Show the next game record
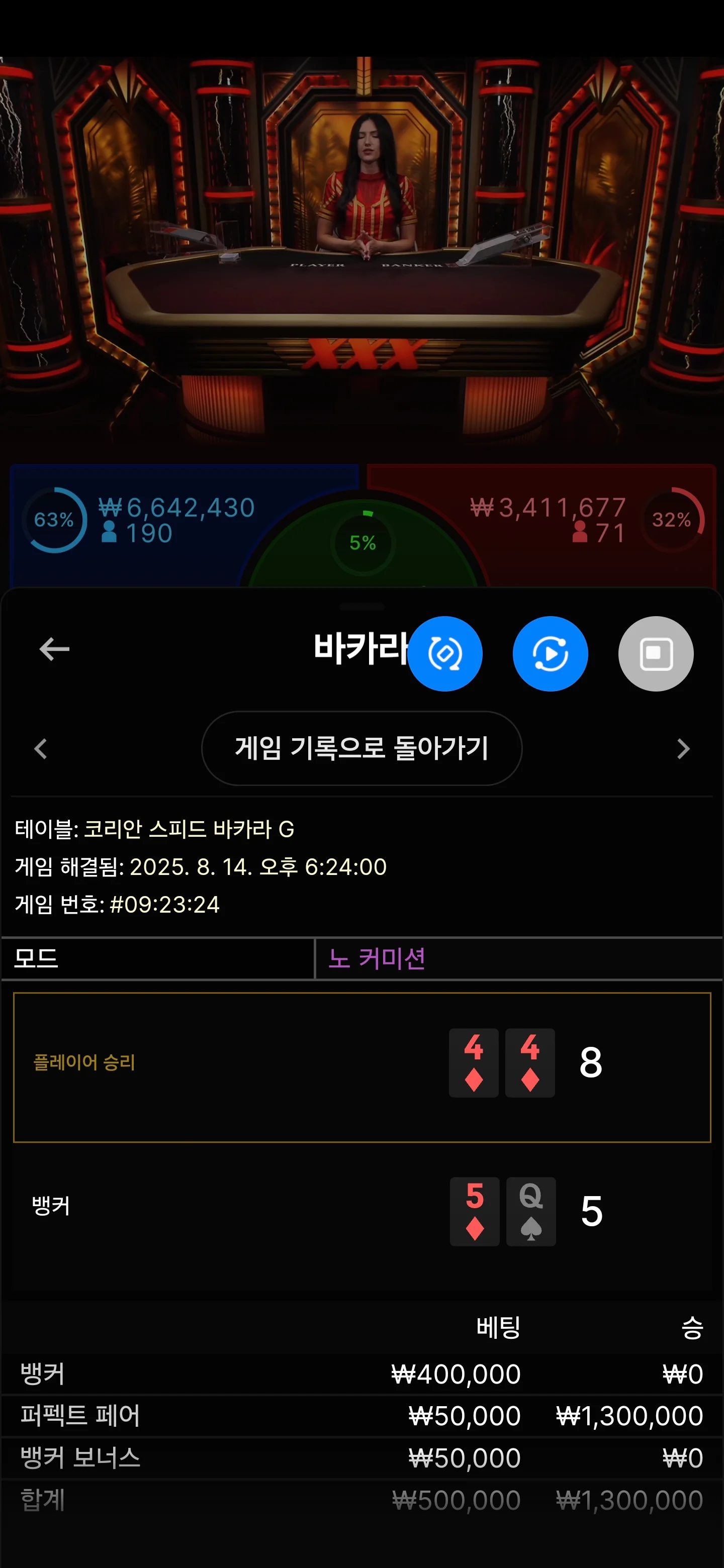The image size is (724, 1568). [x=683, y=749]
